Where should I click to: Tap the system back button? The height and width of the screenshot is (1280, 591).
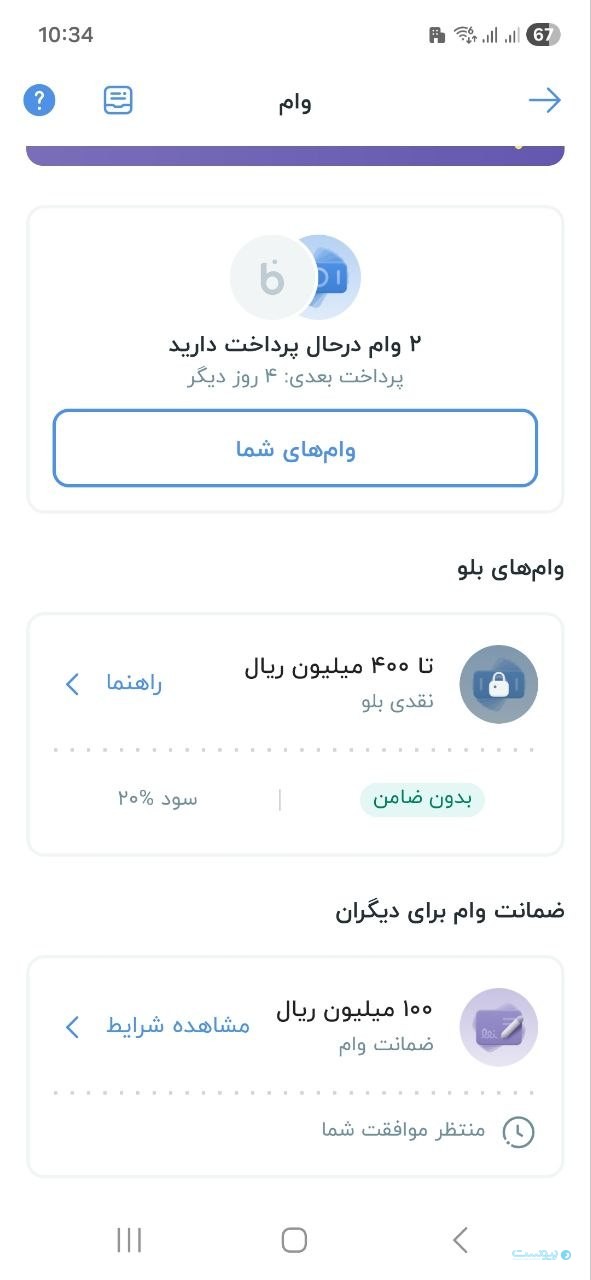tap(460, 1240)
